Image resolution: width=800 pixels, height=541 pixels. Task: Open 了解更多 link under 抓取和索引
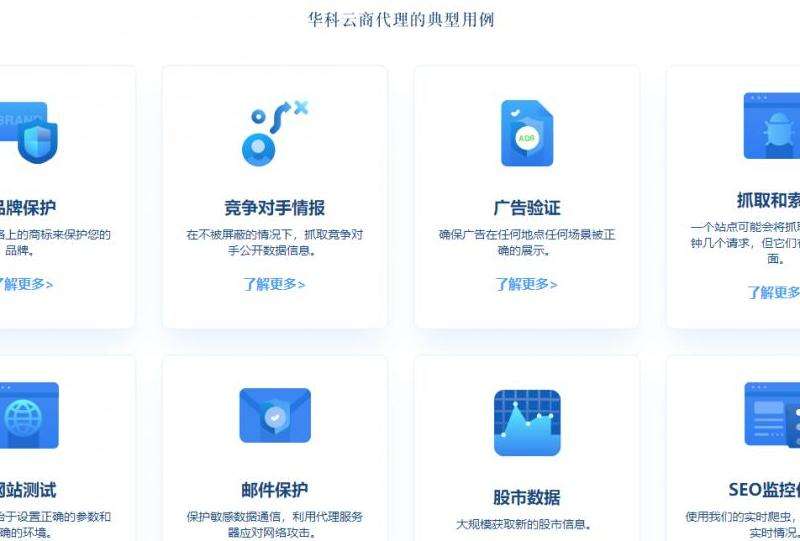(x=774, y=292)
